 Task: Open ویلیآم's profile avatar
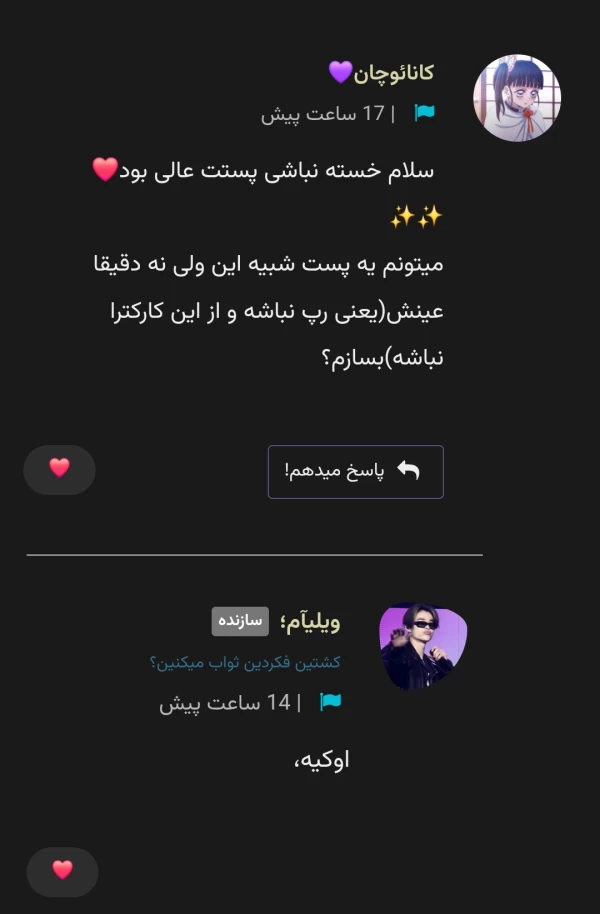click(x=423, y=647)
